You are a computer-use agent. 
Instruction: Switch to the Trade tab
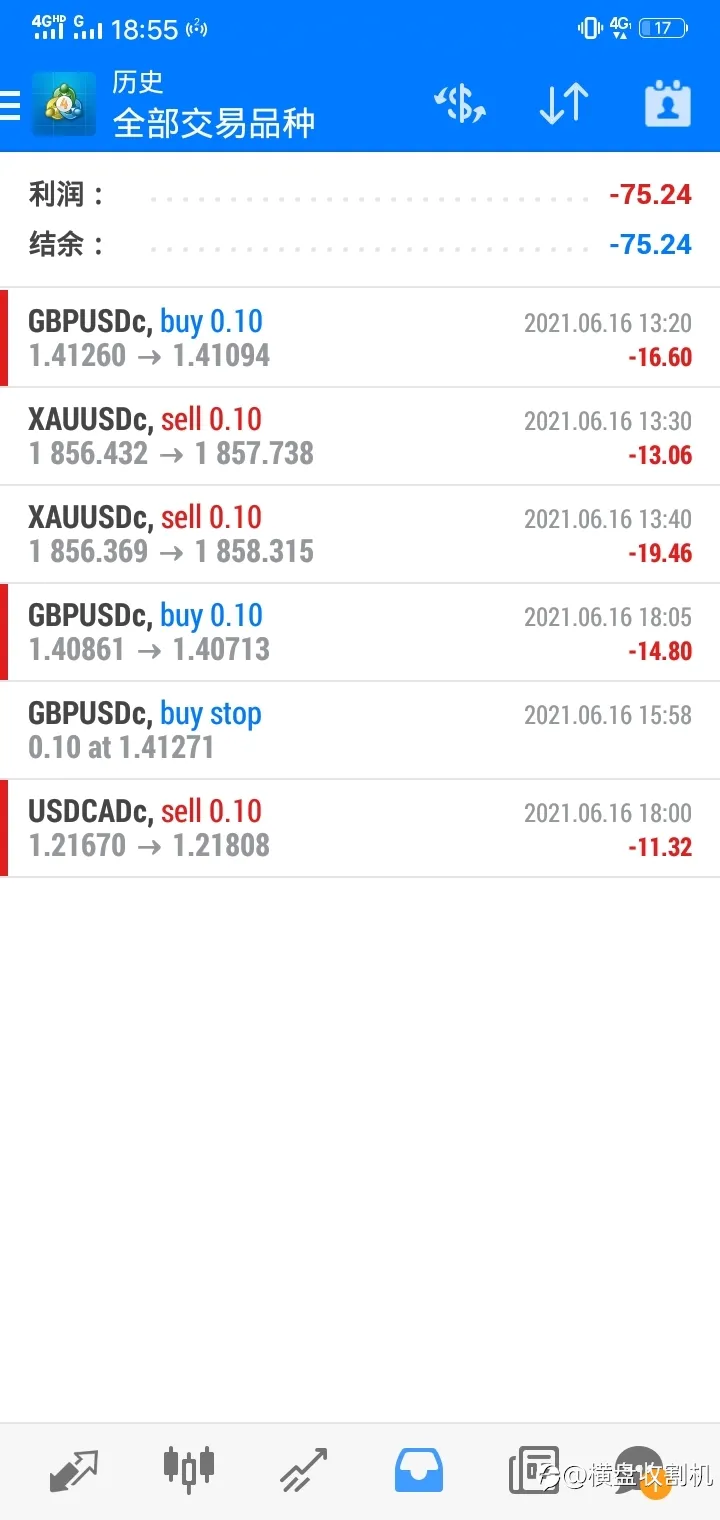303,1470
